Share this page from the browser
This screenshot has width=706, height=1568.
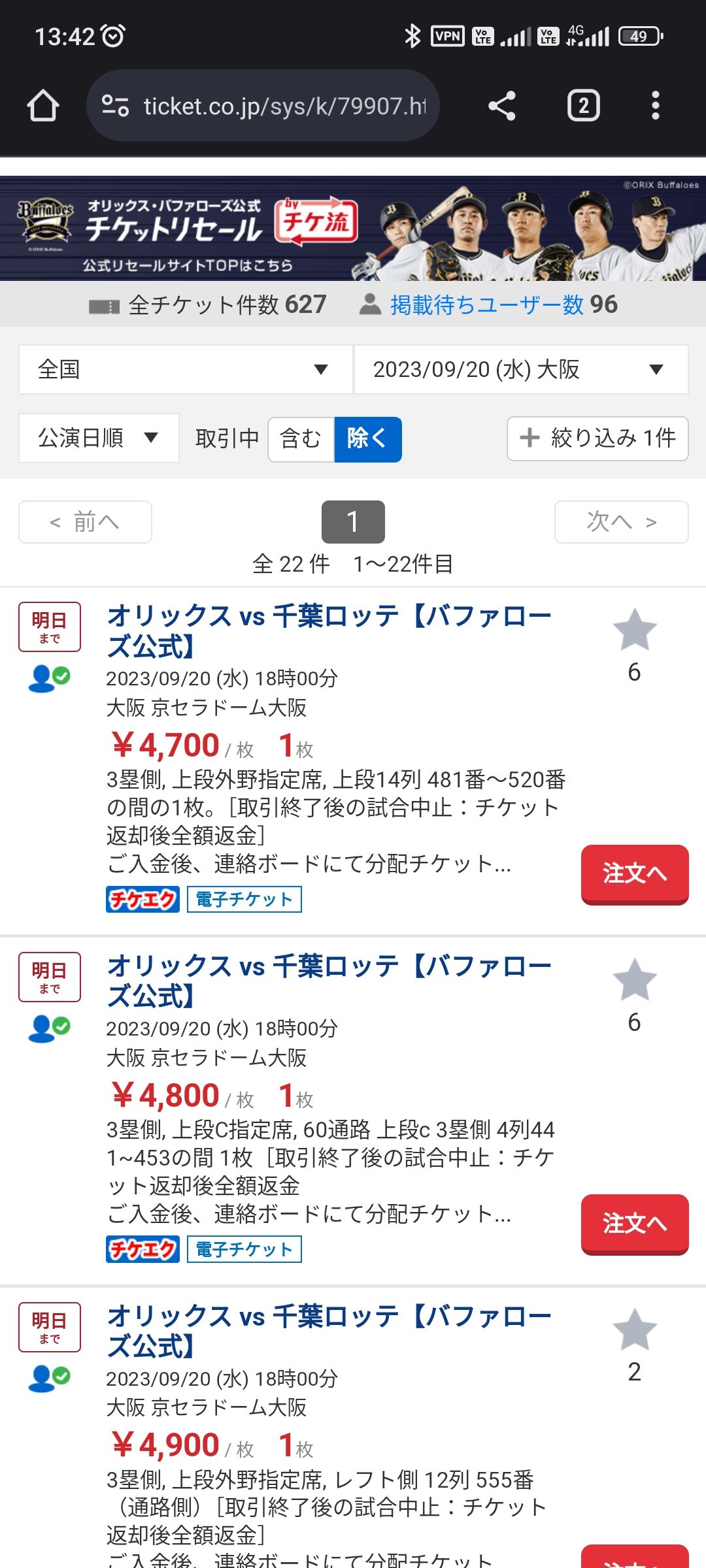click(x=502, y=105)
